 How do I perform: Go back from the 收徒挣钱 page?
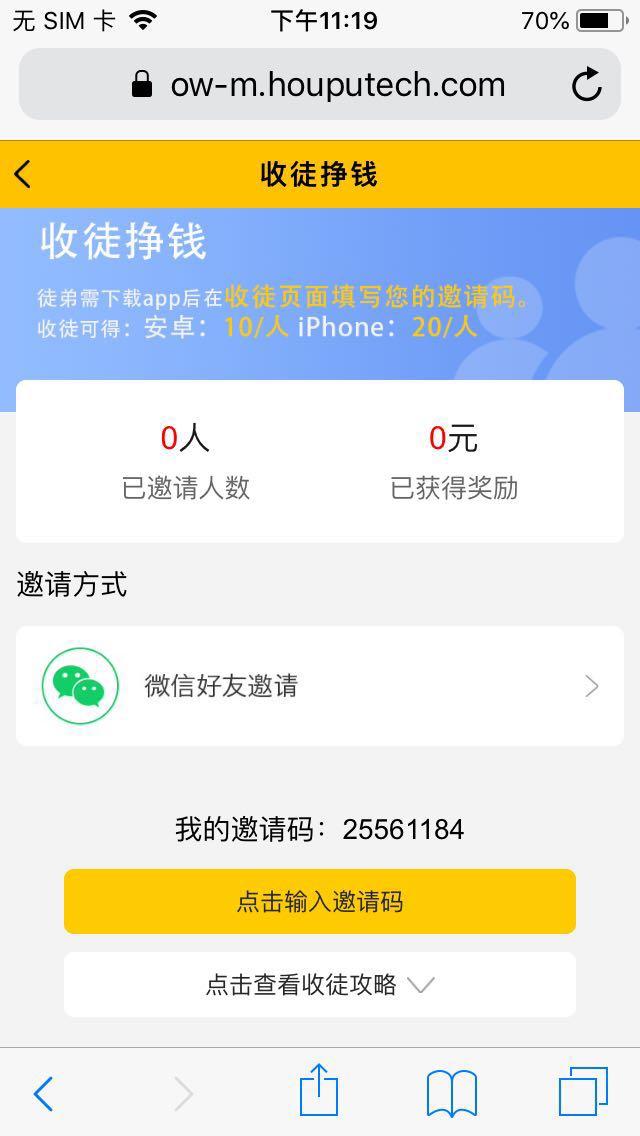[24, 174]
